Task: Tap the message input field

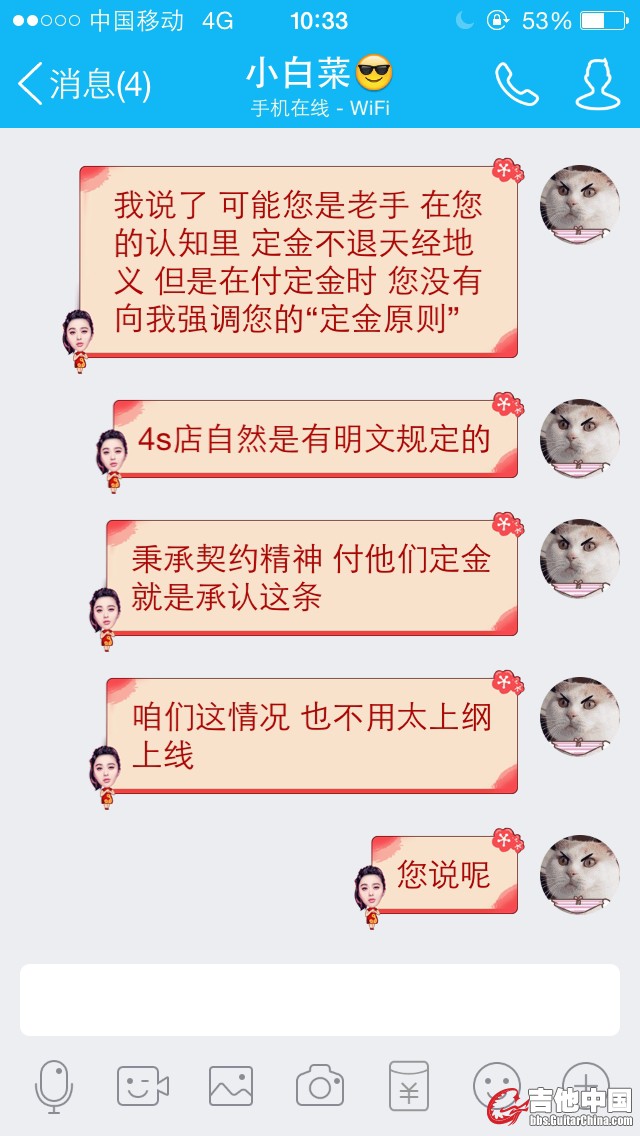Action: [x=320, y=999]
